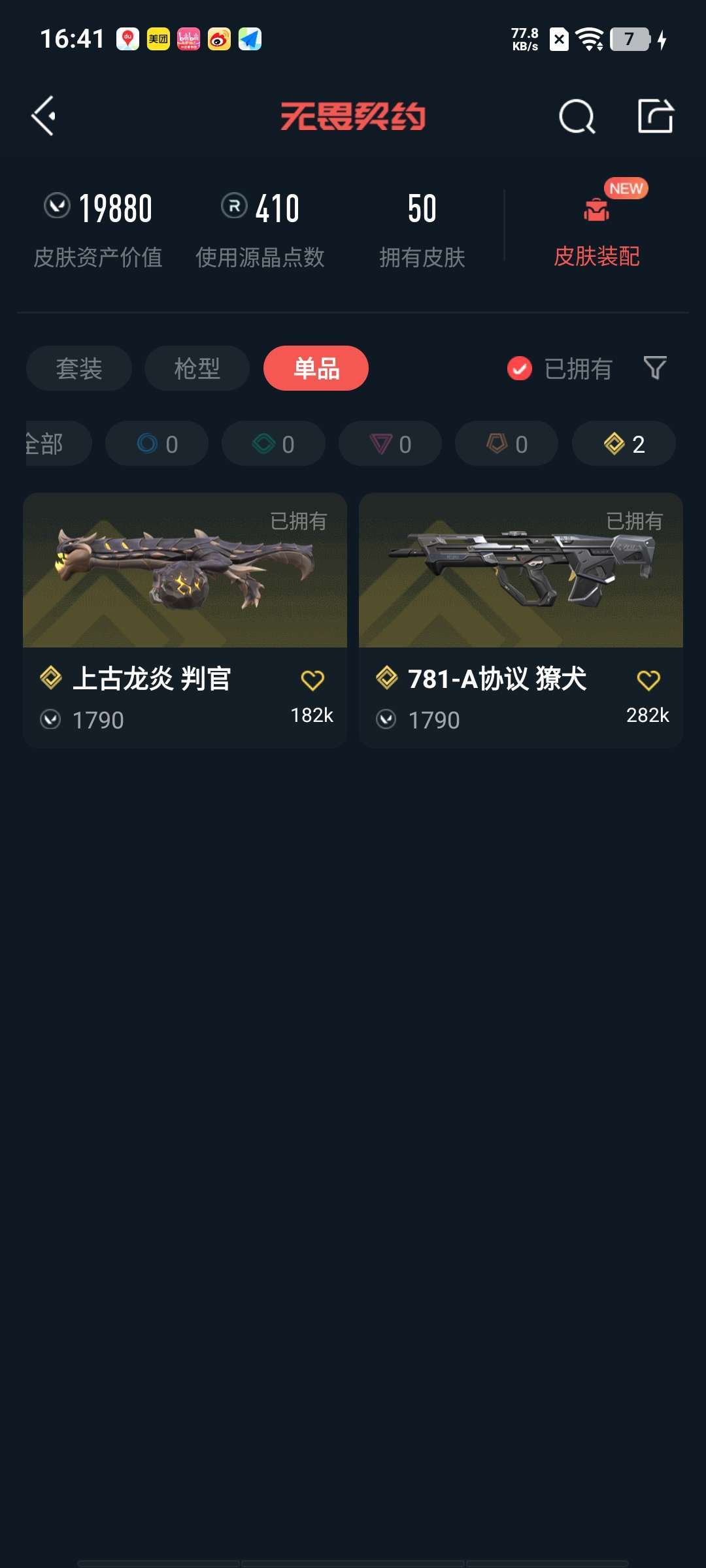Open 皮肤装配 via the red briefcase icon
The height and width of the screenshot is (1568, 706).
(x=596, y=210)
